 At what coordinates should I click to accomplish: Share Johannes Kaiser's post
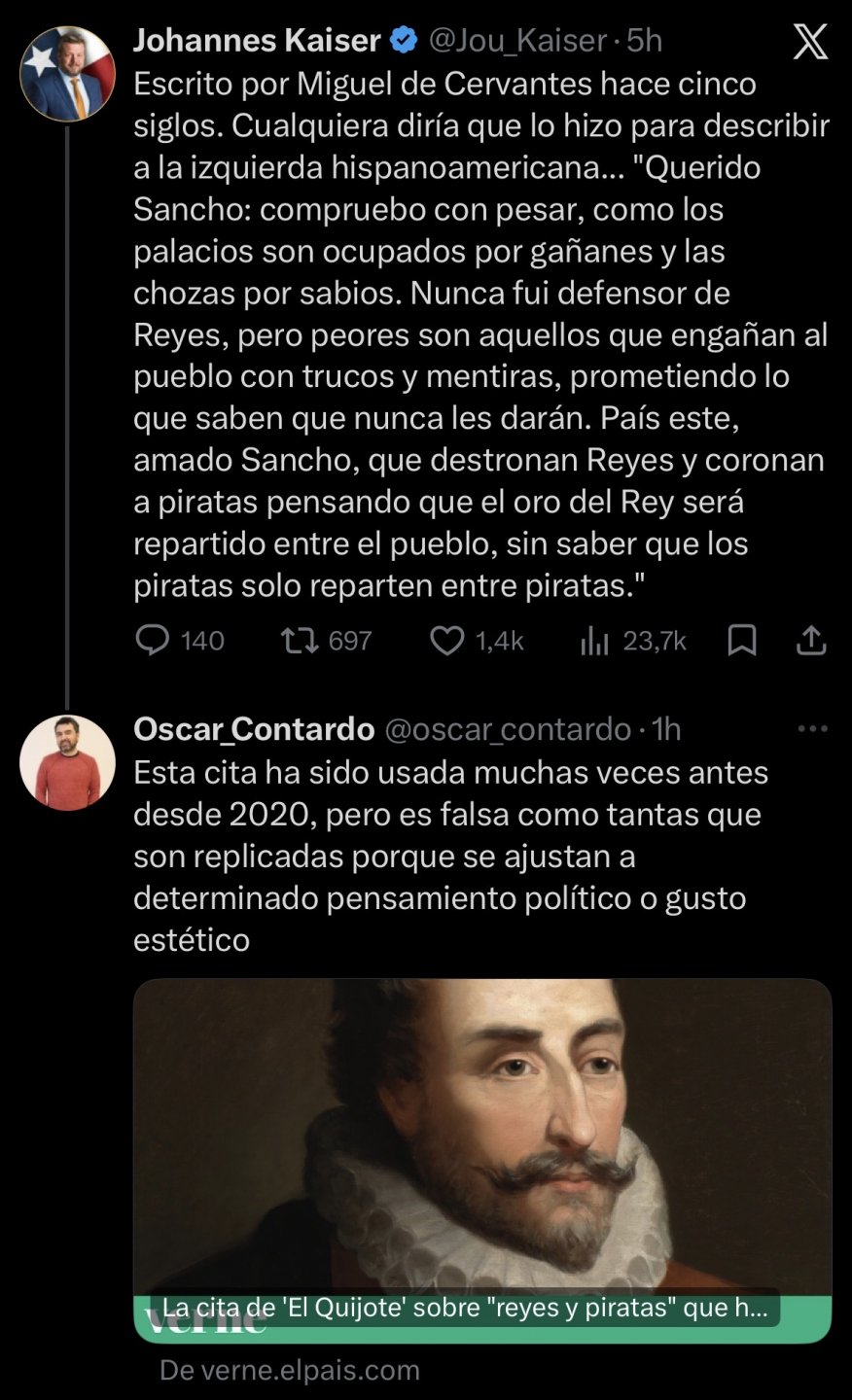click(811, 640)
